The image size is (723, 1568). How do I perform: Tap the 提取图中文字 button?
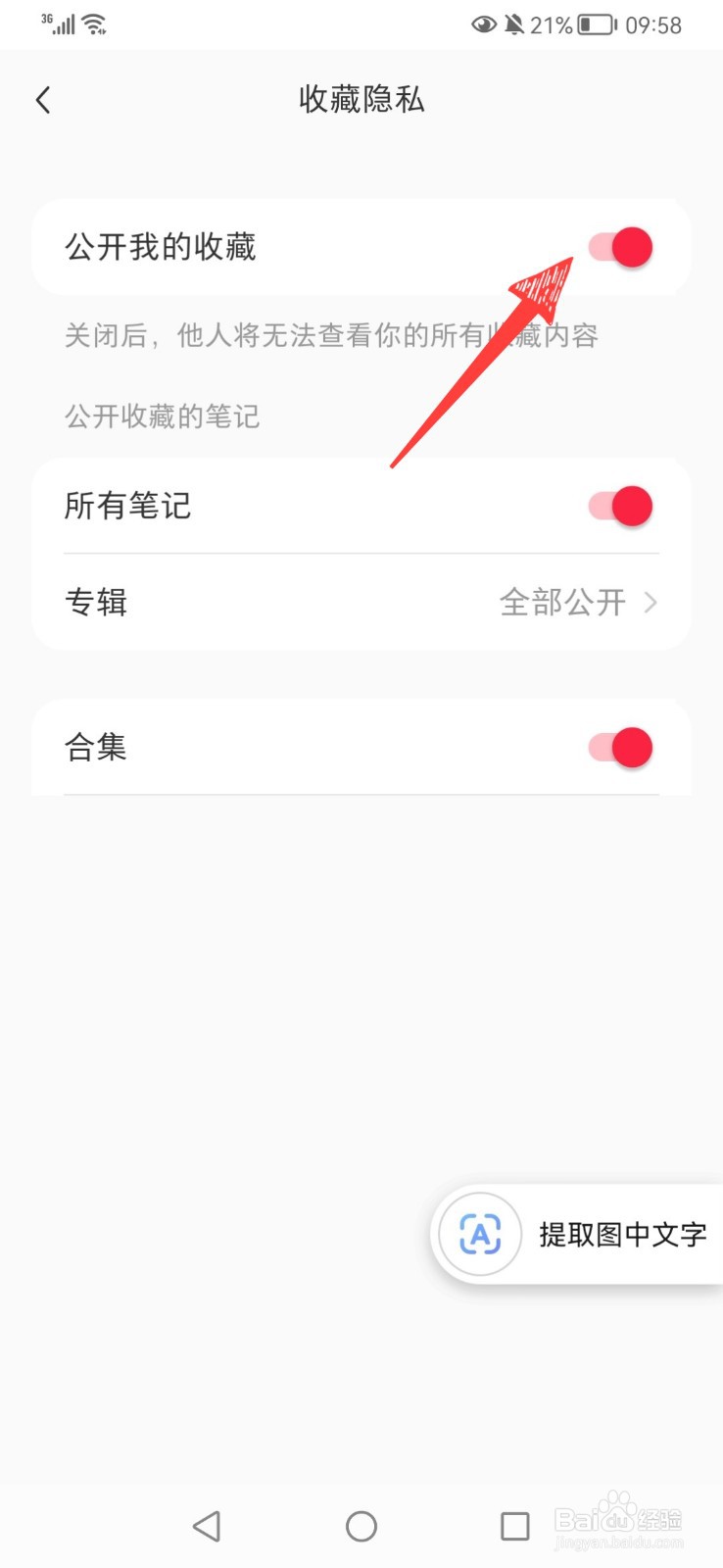click(621, 1234)
